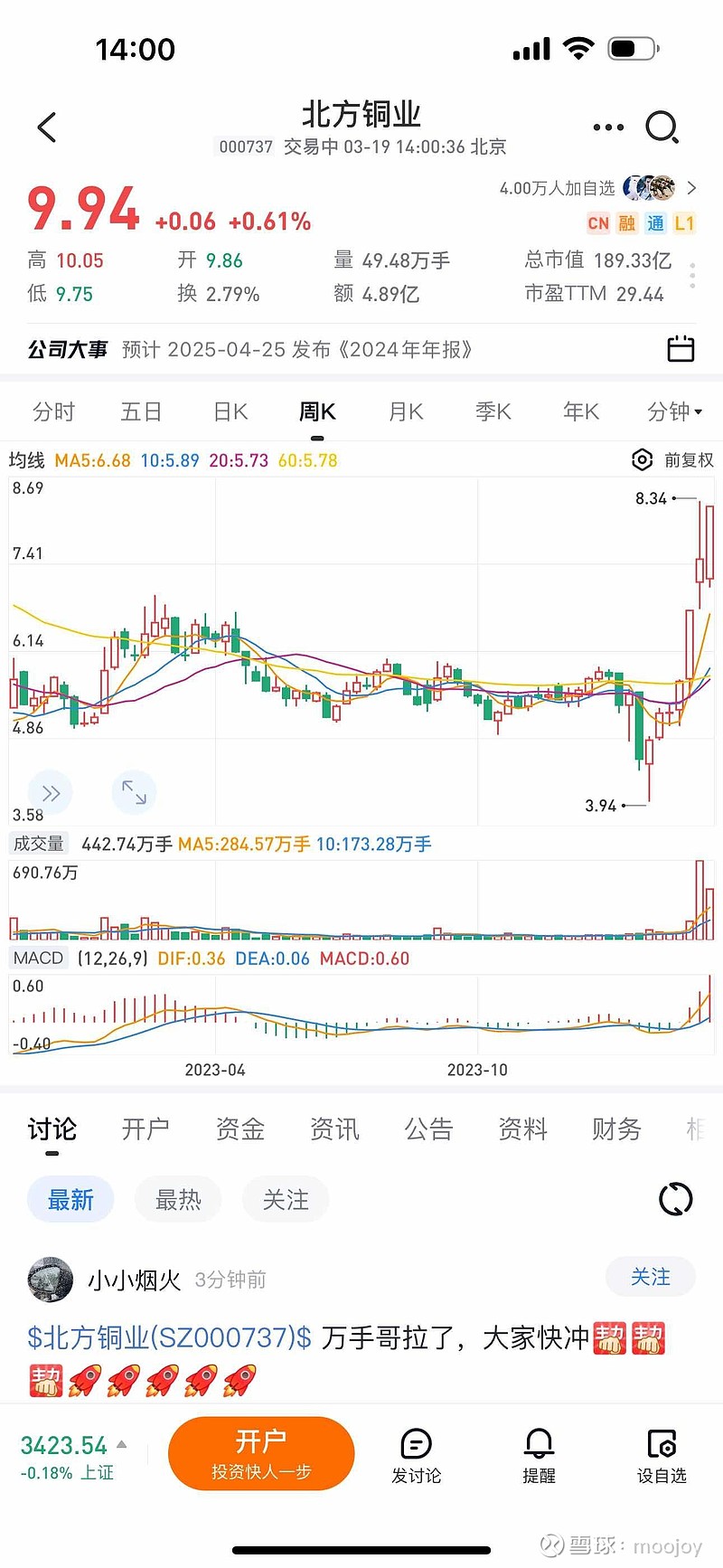Switch comment sorting to 最热
723x1568 pixels.
(x=178, y=1199)
